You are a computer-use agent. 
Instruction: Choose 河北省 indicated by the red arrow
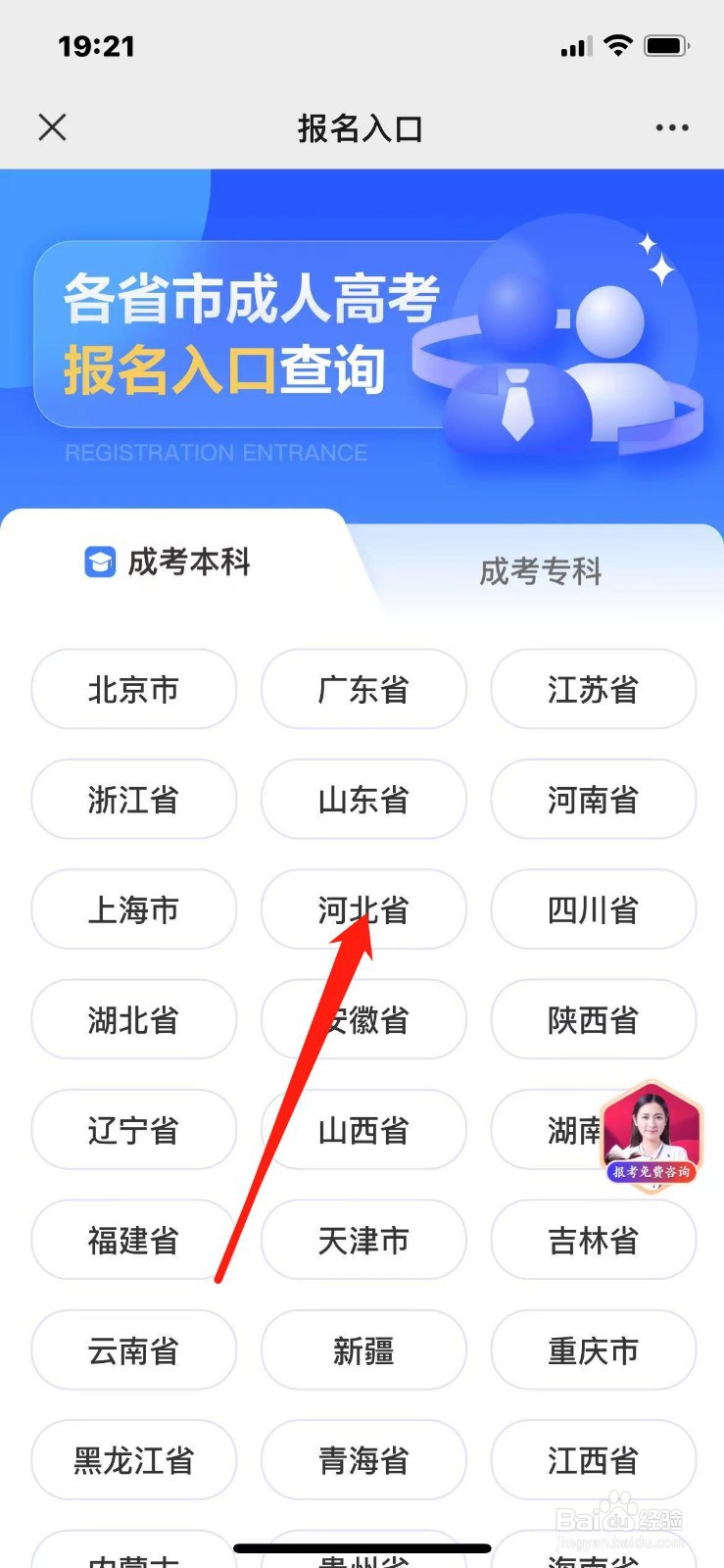tap(363, 909)
